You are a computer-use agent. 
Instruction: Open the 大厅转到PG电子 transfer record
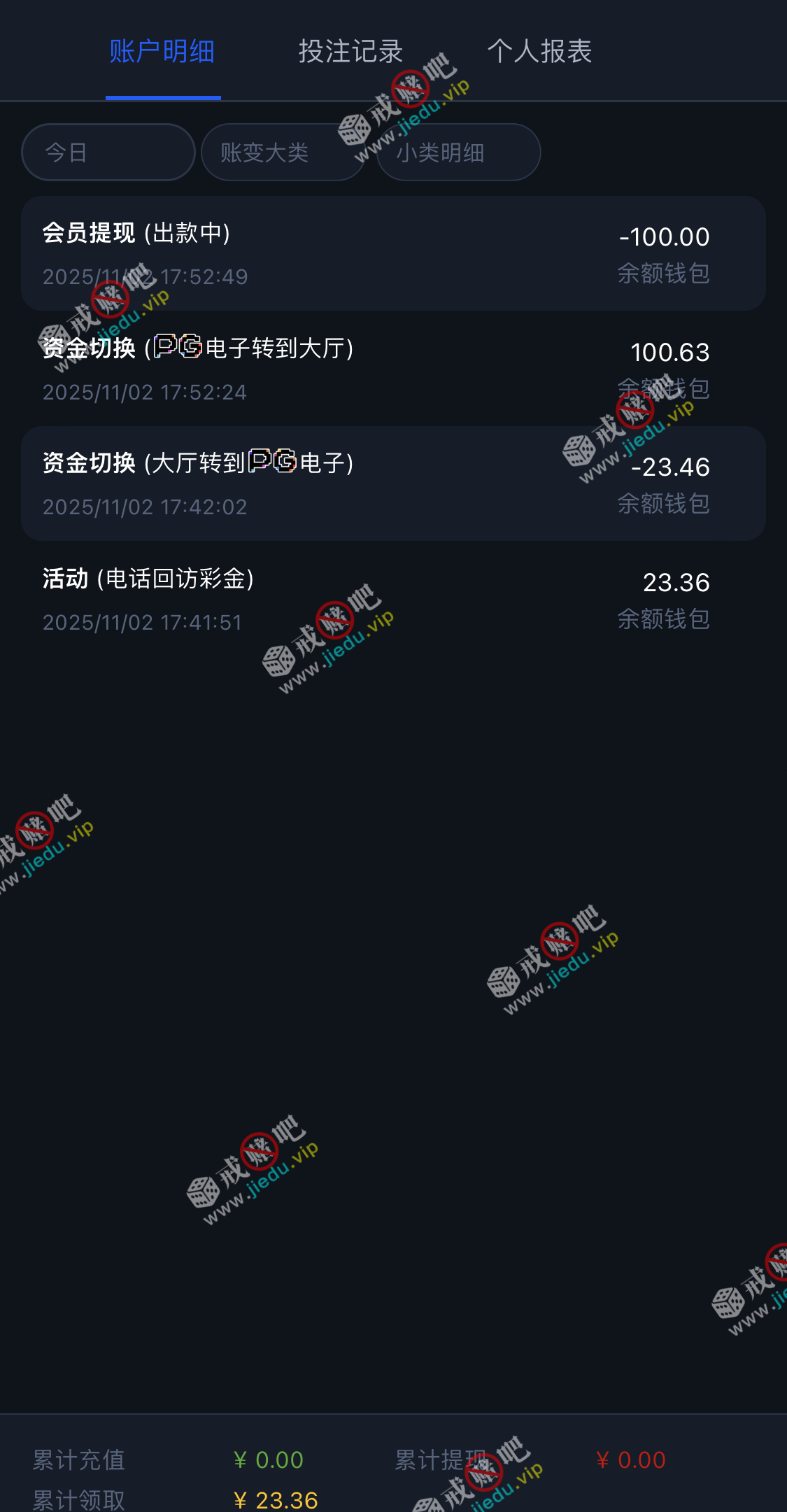click(x=393, y=483)
